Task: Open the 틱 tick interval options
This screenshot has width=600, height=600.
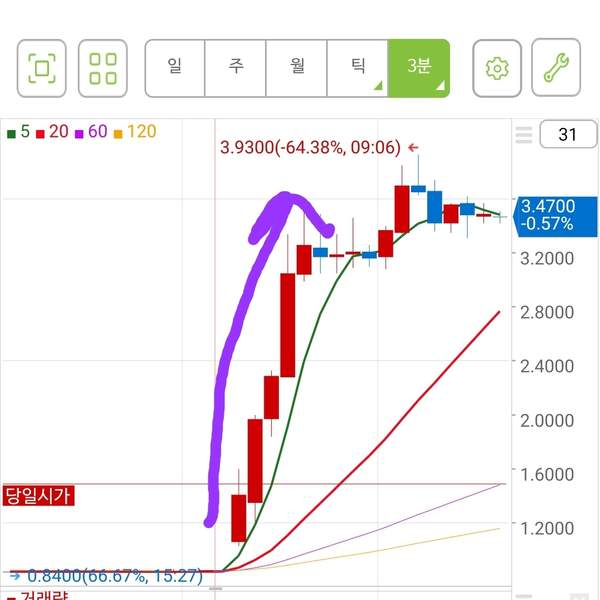Action: coord(358,68)
